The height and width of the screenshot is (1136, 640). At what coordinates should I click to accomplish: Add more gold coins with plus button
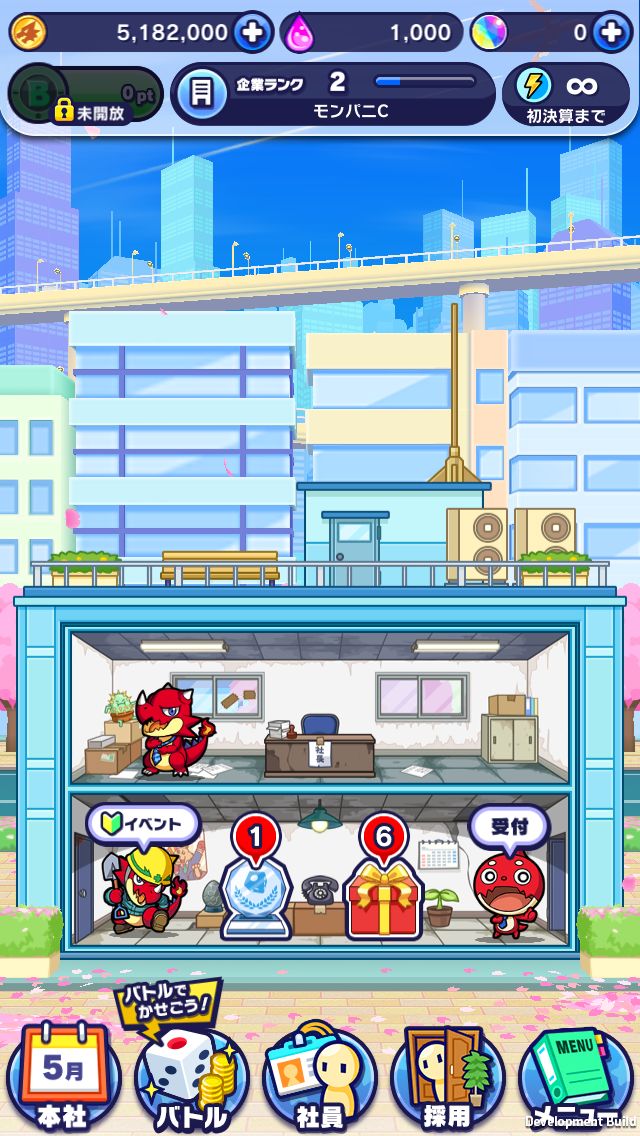[x=253, y=33]
